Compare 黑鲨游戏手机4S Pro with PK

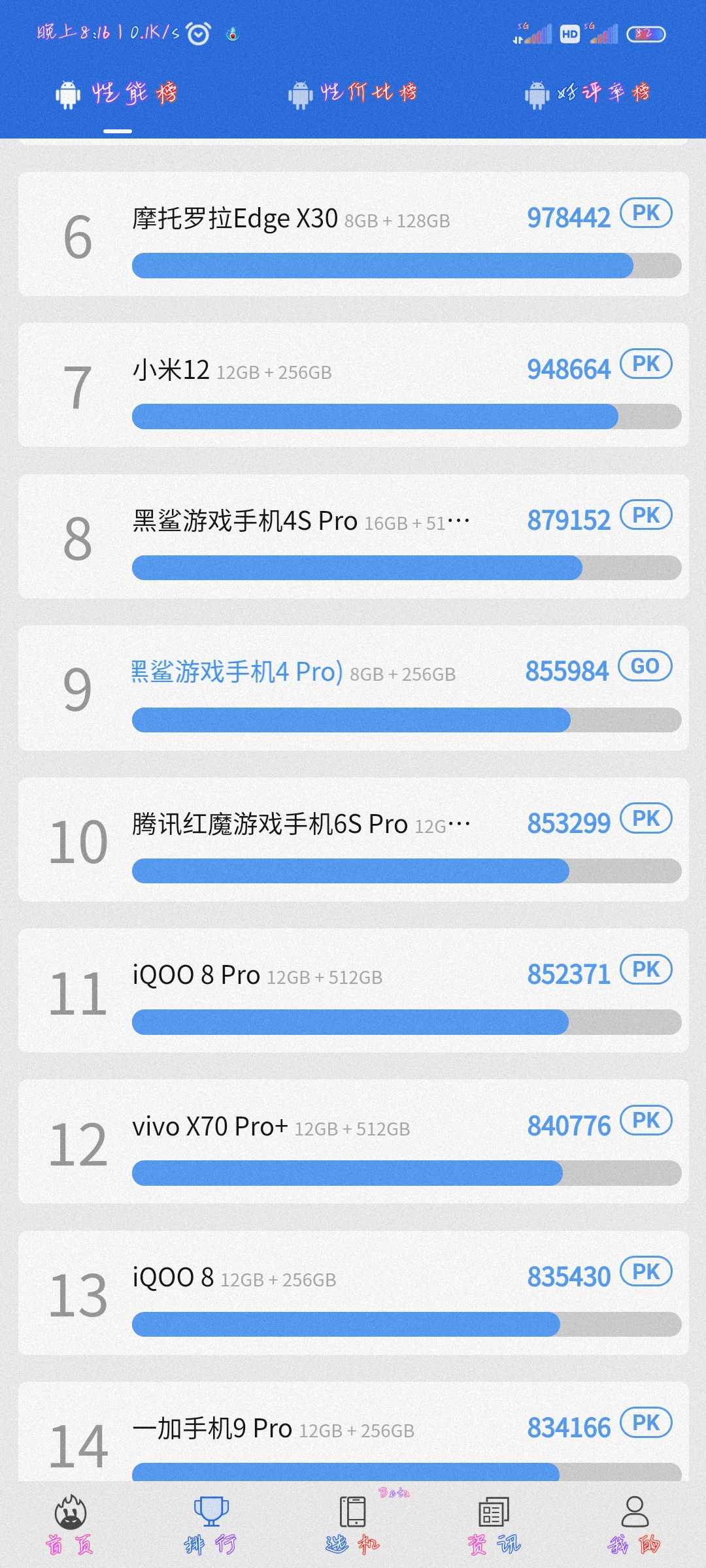coord(646,515)
